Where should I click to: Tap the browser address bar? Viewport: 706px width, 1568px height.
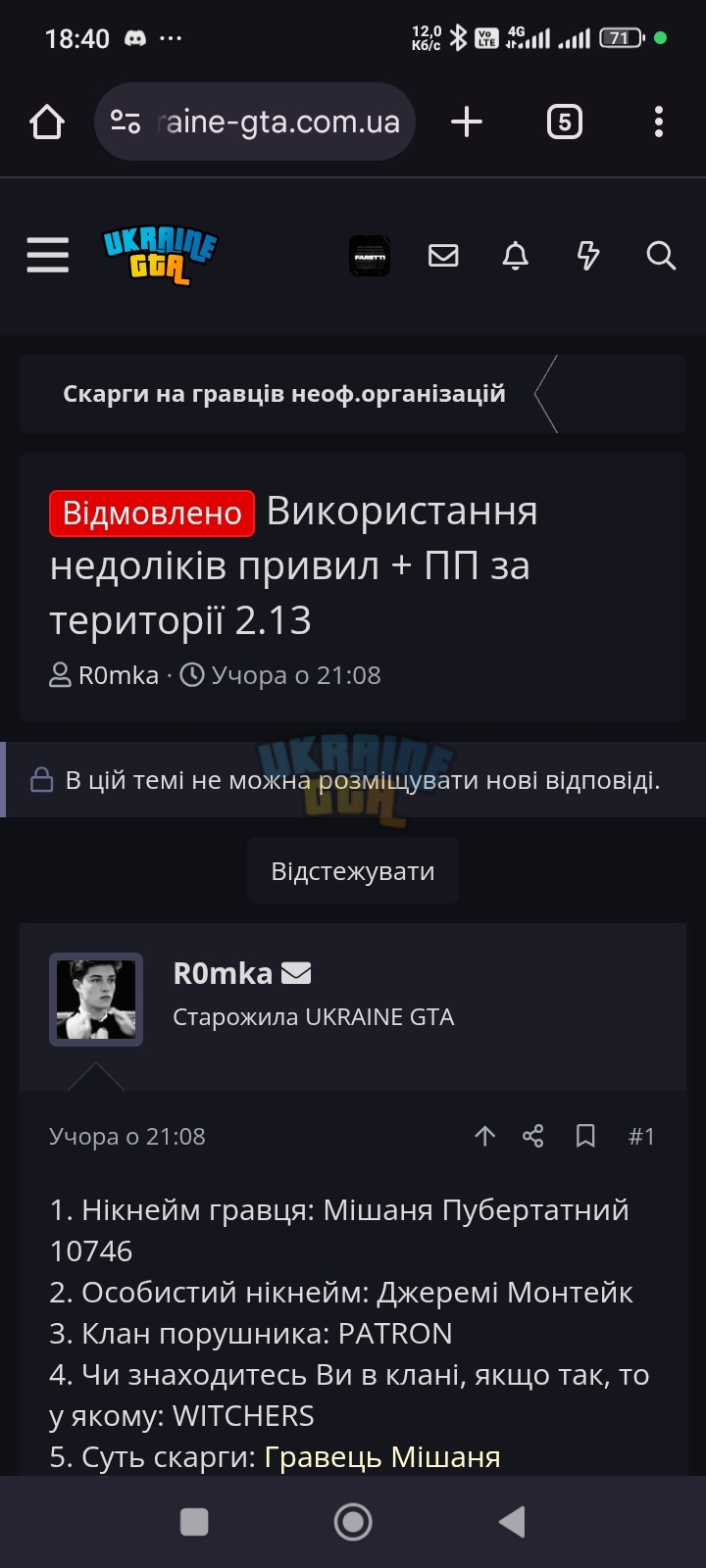point(255,122)
